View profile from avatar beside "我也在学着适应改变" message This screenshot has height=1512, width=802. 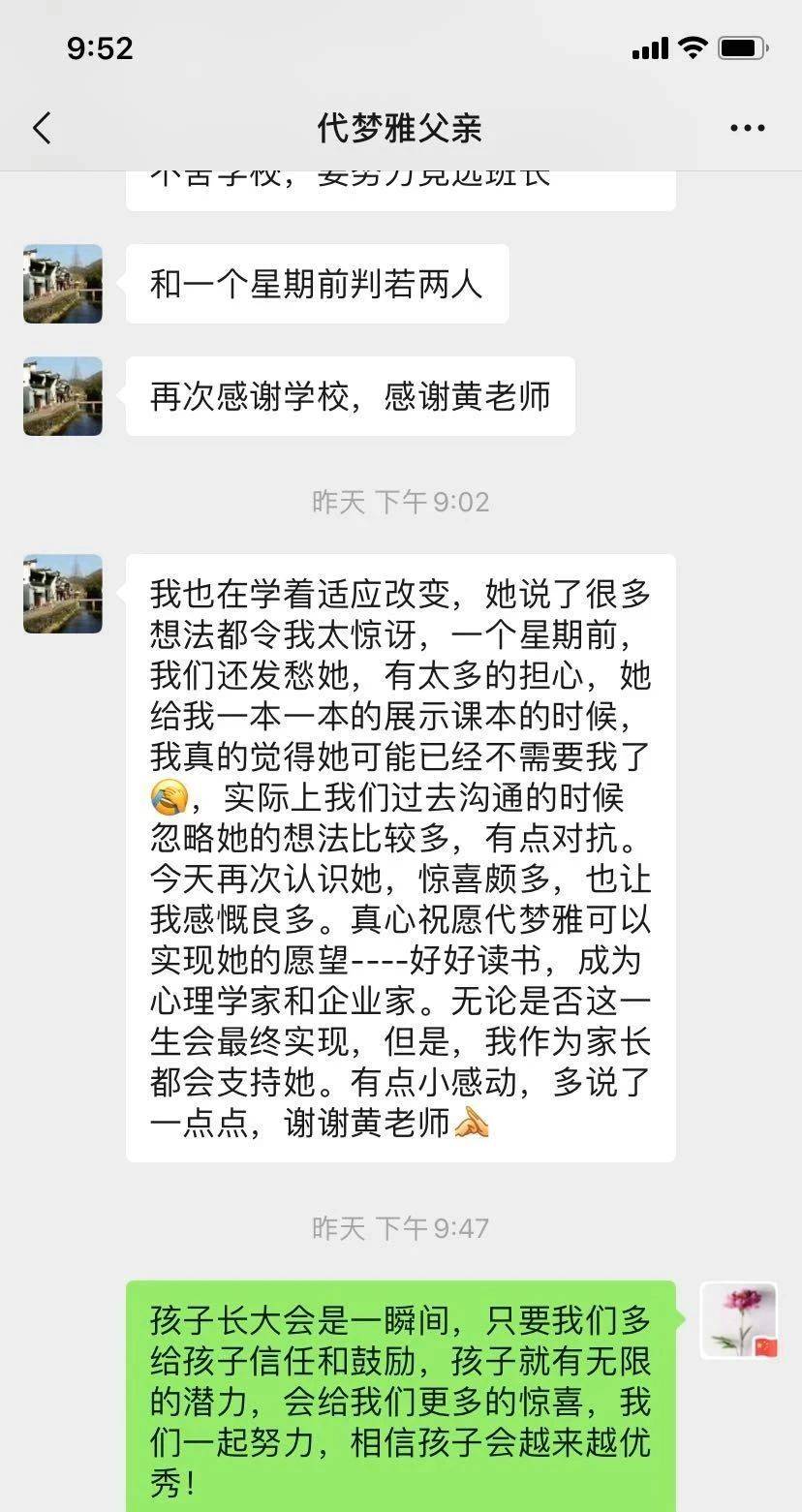(63, 594)
